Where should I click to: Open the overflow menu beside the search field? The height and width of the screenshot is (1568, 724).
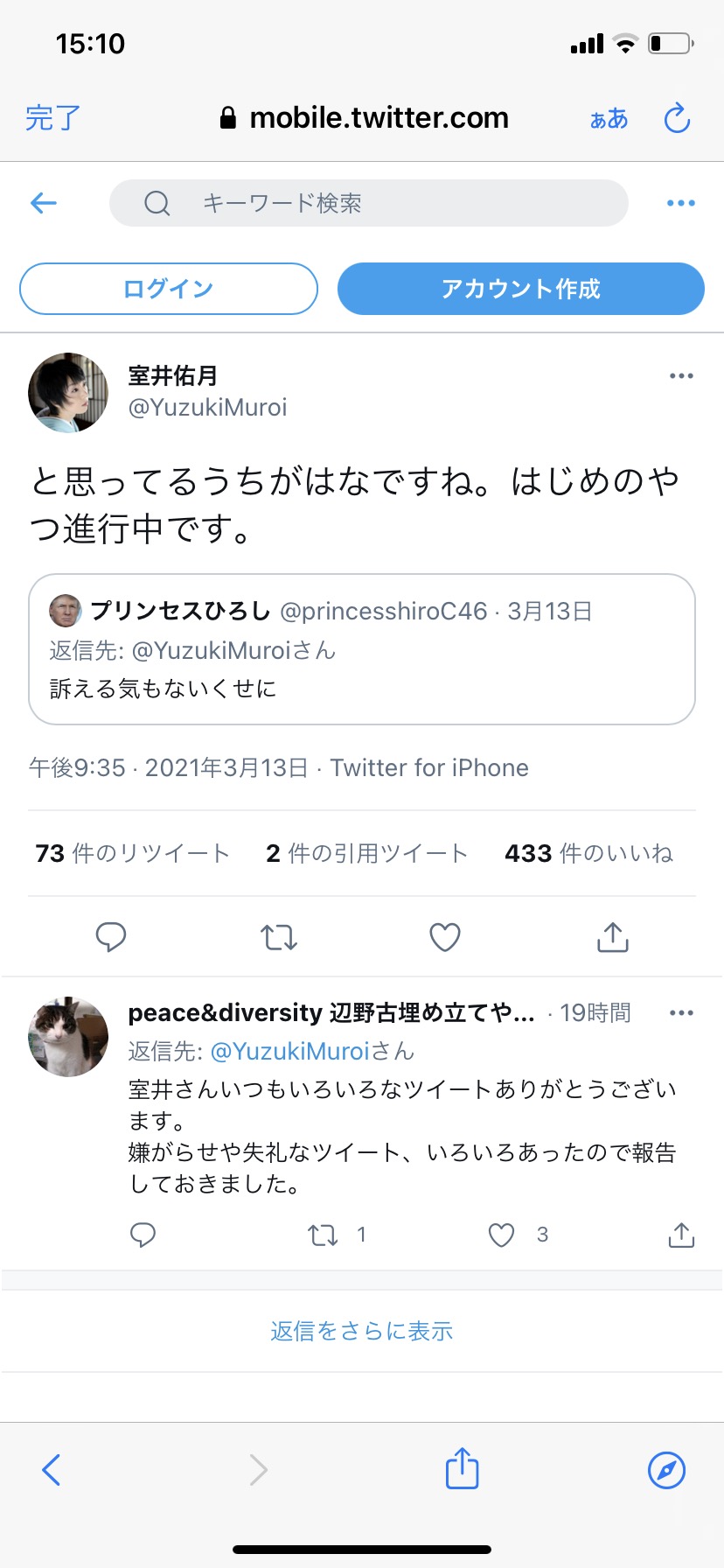pos(680,203)
